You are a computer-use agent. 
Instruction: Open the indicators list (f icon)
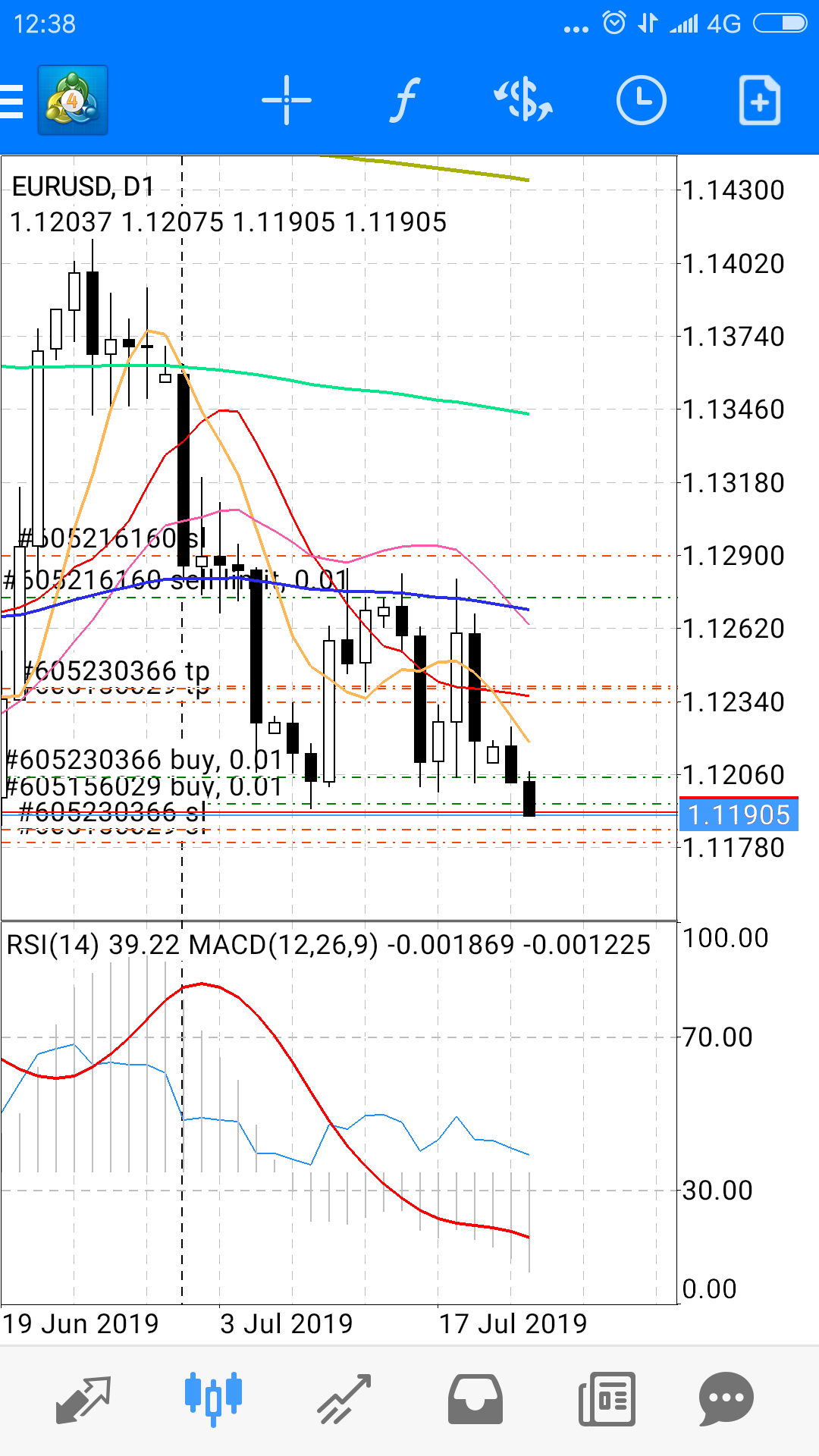tap(405, 100)
